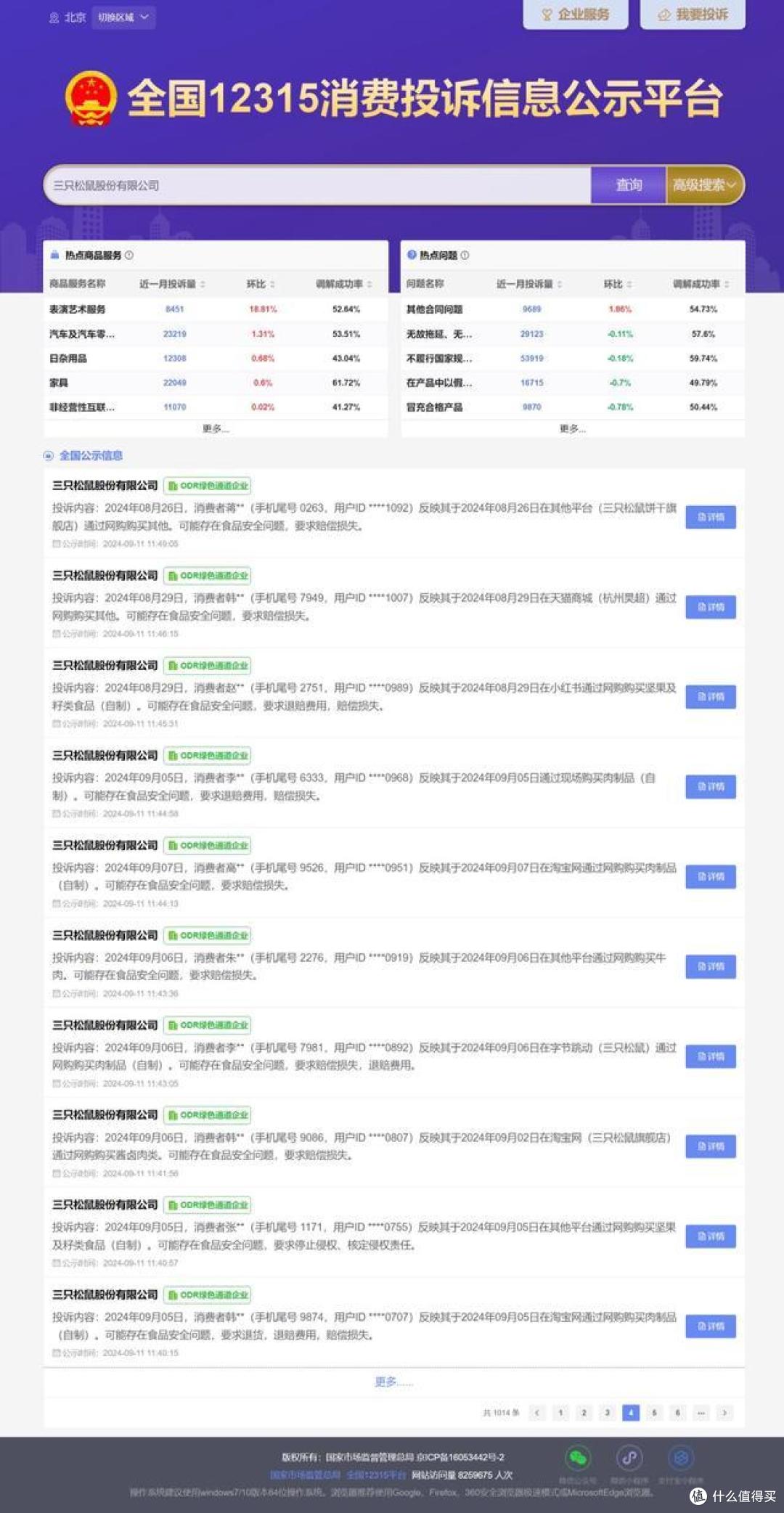Open 详情 for complaint from 消费者蒋**
Image resolution: width=784 pixels, height=1513 pixels.
point(711,517)
